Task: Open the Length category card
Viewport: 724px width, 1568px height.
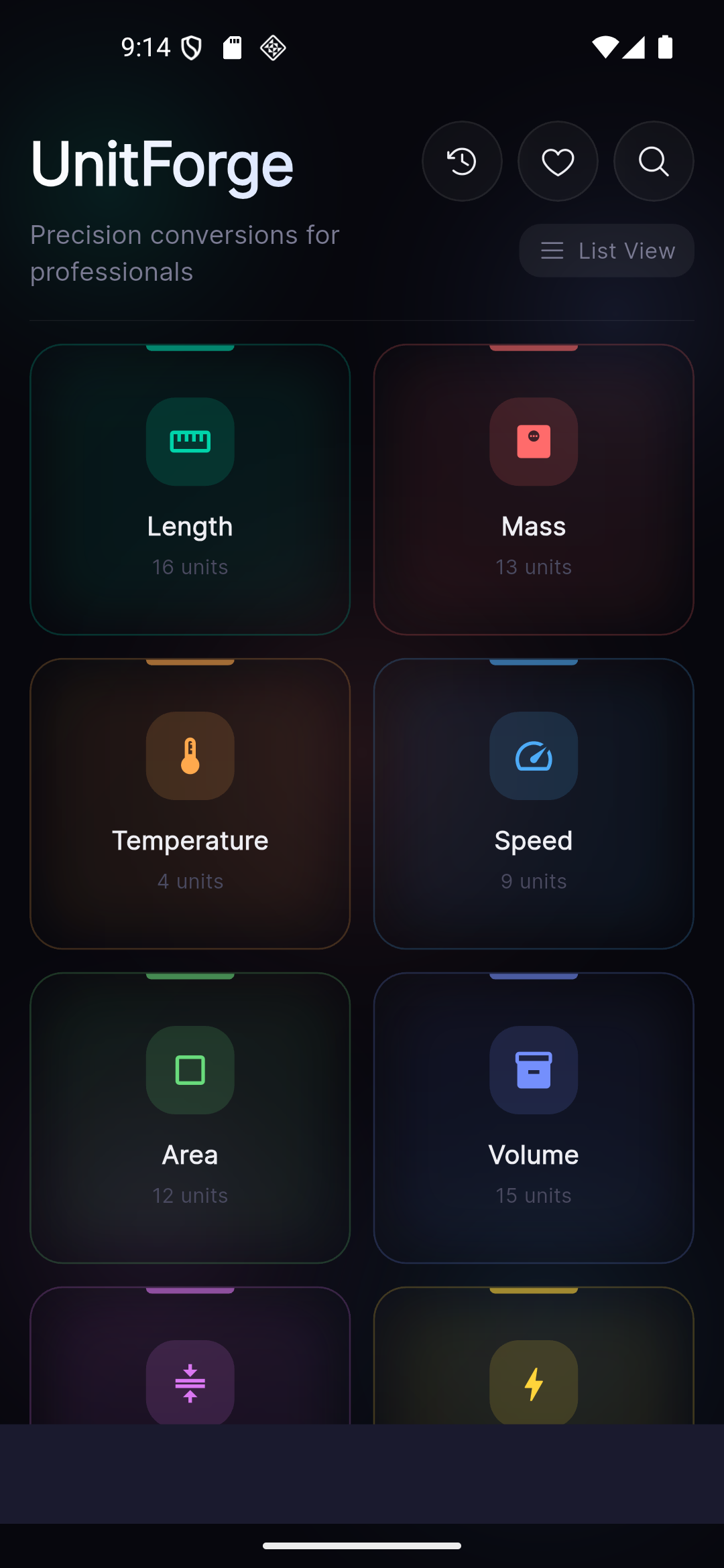Action: (190, 490)
